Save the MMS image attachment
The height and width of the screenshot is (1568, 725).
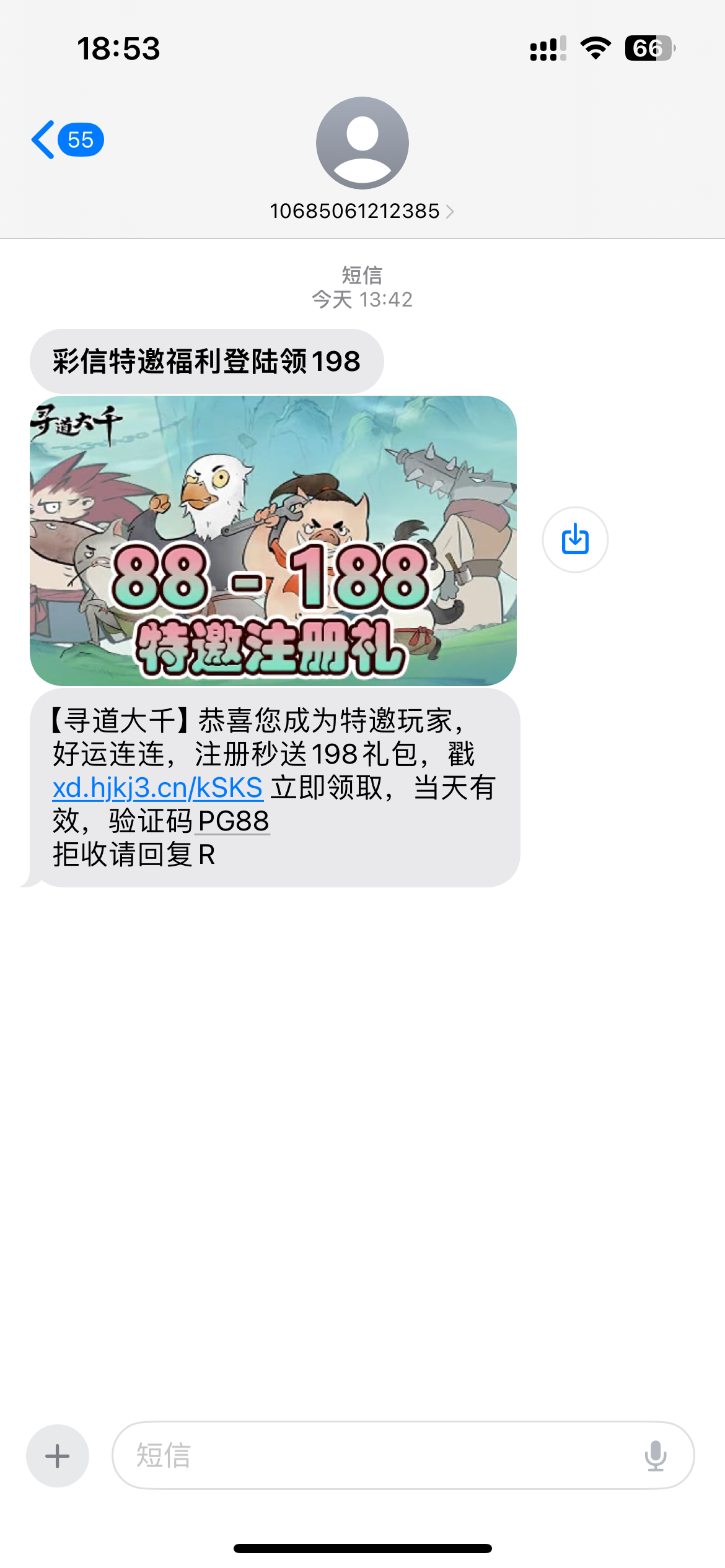[575, 539]
